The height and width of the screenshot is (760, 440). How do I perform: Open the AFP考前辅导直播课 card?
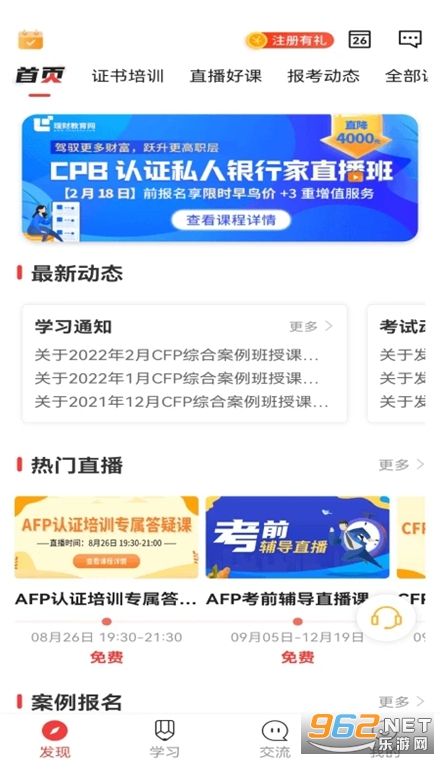click(297, 579)
